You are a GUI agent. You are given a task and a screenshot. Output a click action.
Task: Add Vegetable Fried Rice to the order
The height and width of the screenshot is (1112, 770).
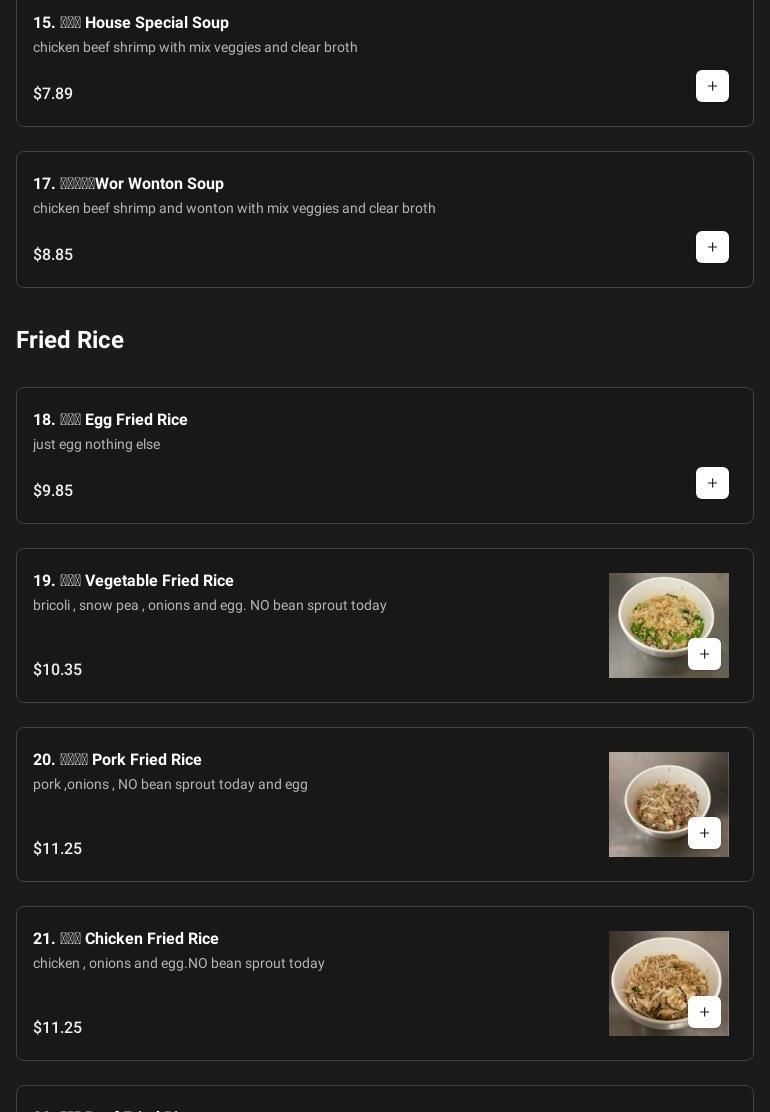click(x=704, y=654)
